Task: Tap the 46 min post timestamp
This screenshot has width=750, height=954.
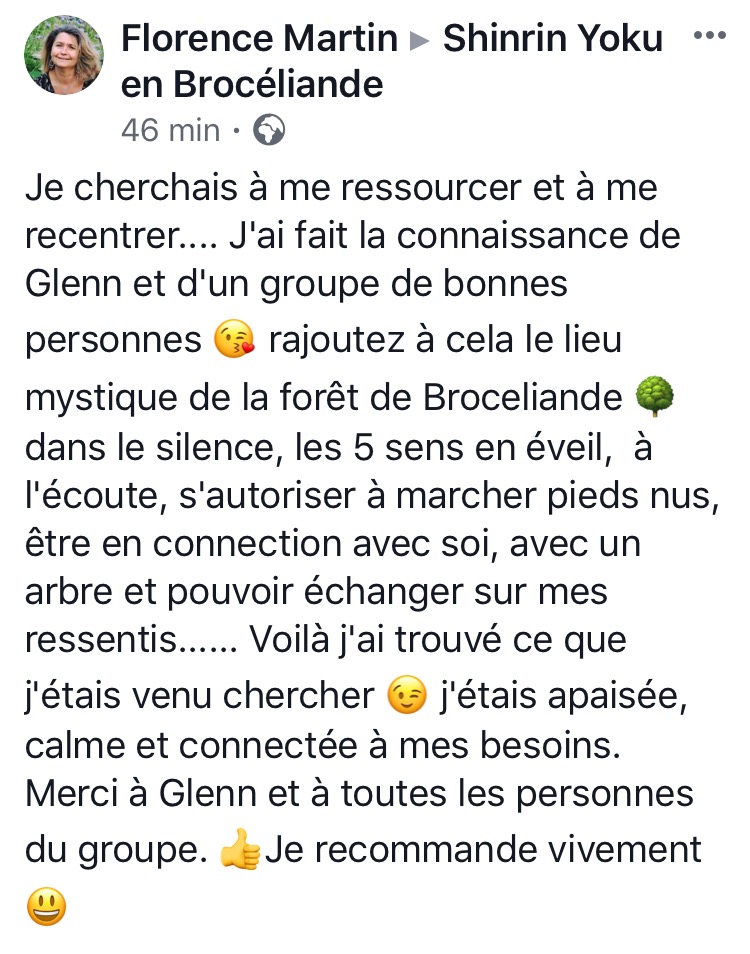Action: (170, 130)
